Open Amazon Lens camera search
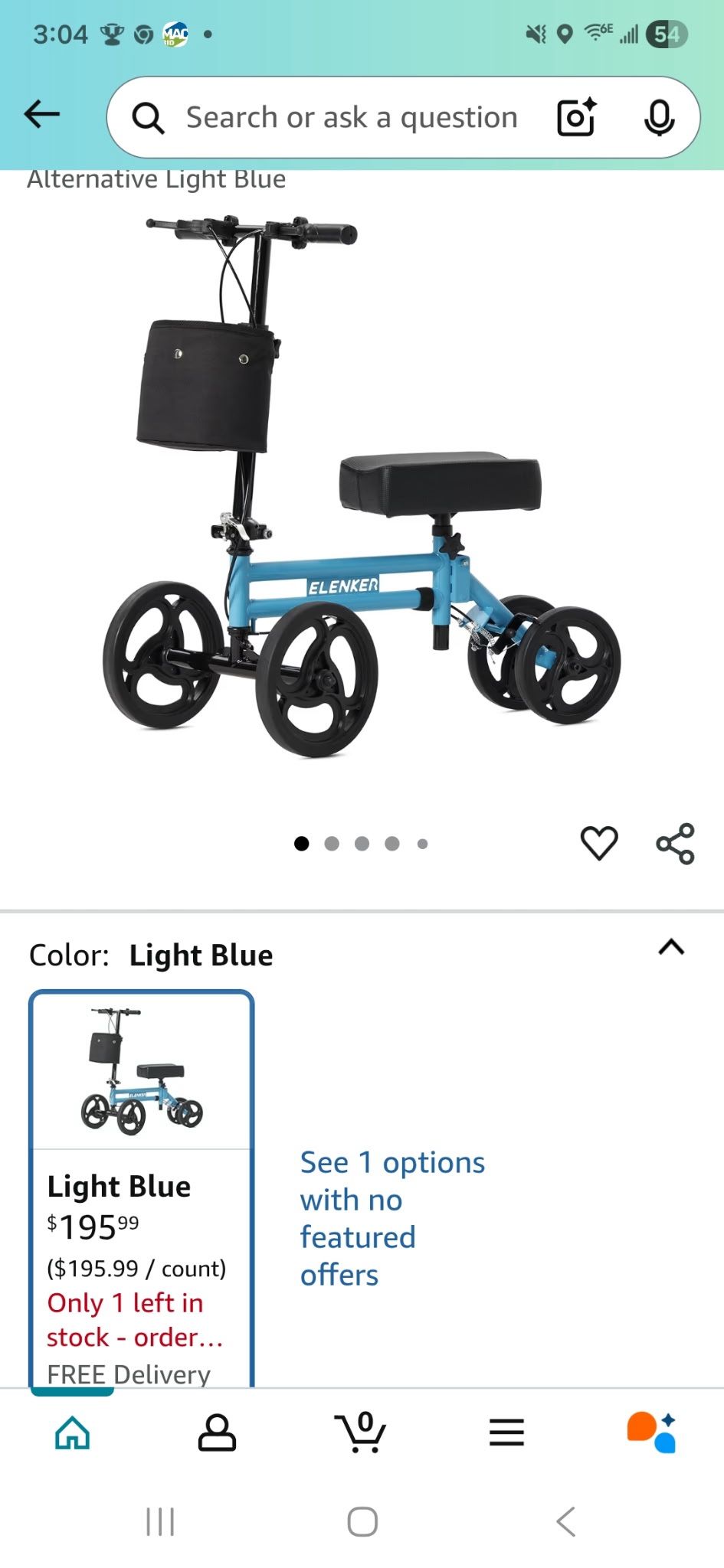This screenshot has width=724, height=1568. click(575, 117)
